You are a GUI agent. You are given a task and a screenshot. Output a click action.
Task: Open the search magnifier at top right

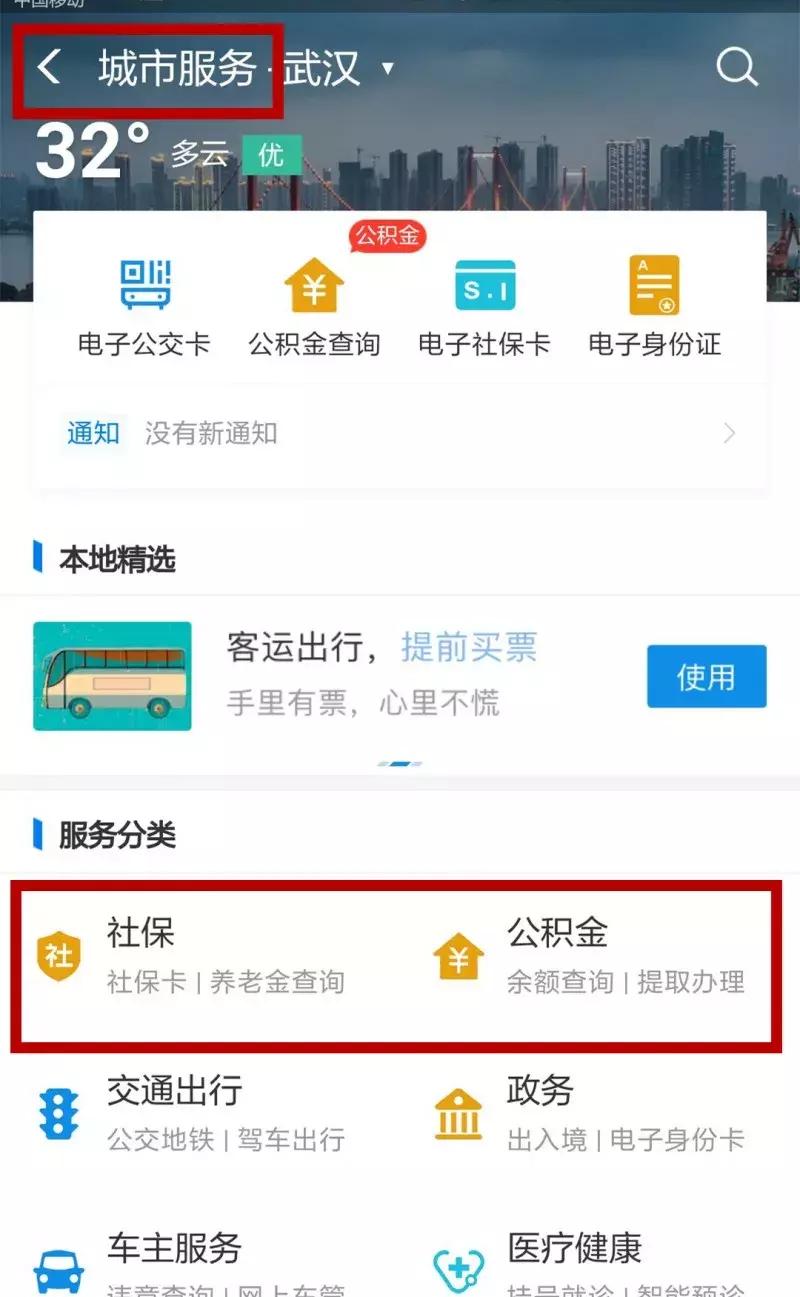click(x=737, y=67)
